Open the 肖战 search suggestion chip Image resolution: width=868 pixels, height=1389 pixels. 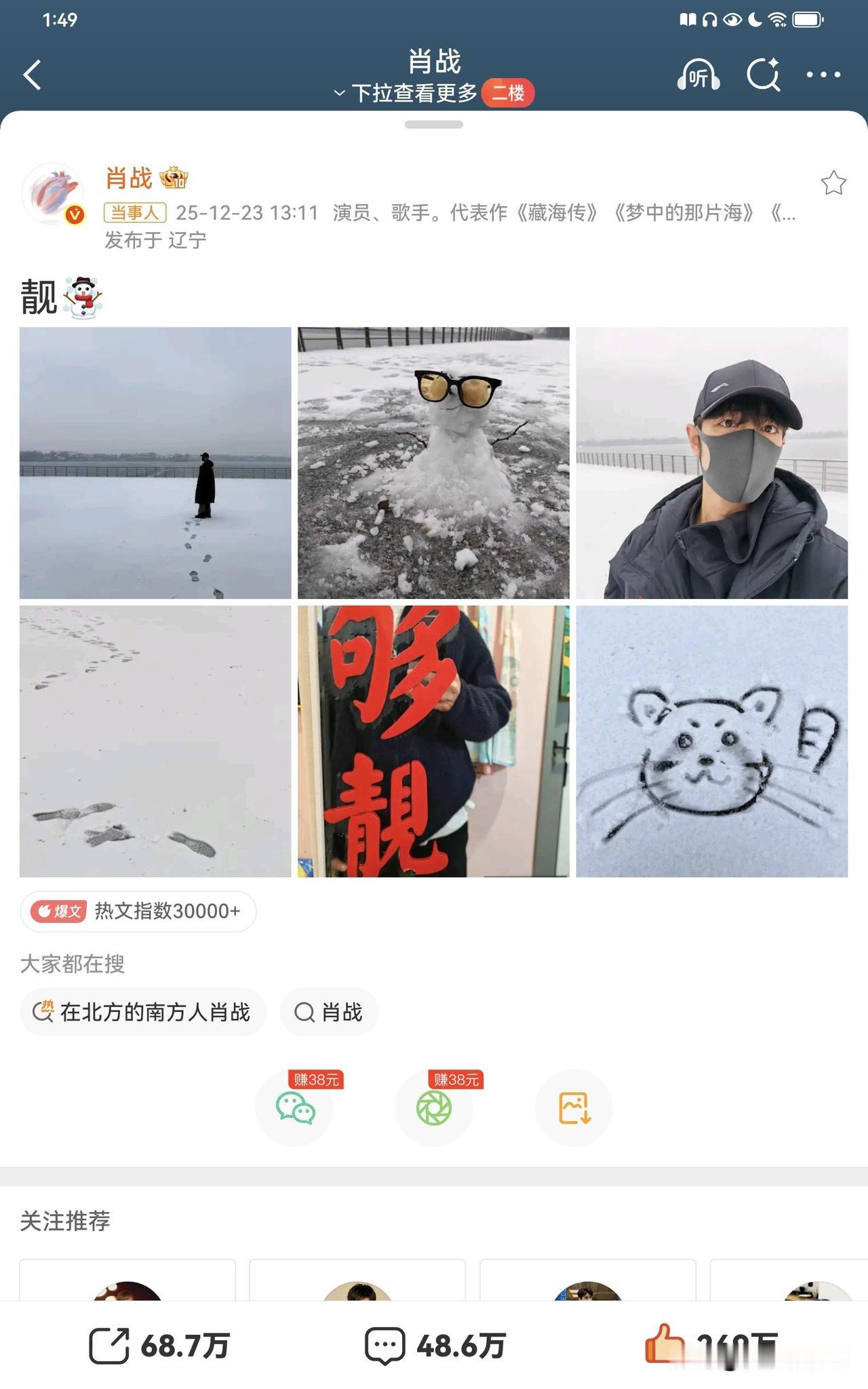pos(330,1012)
